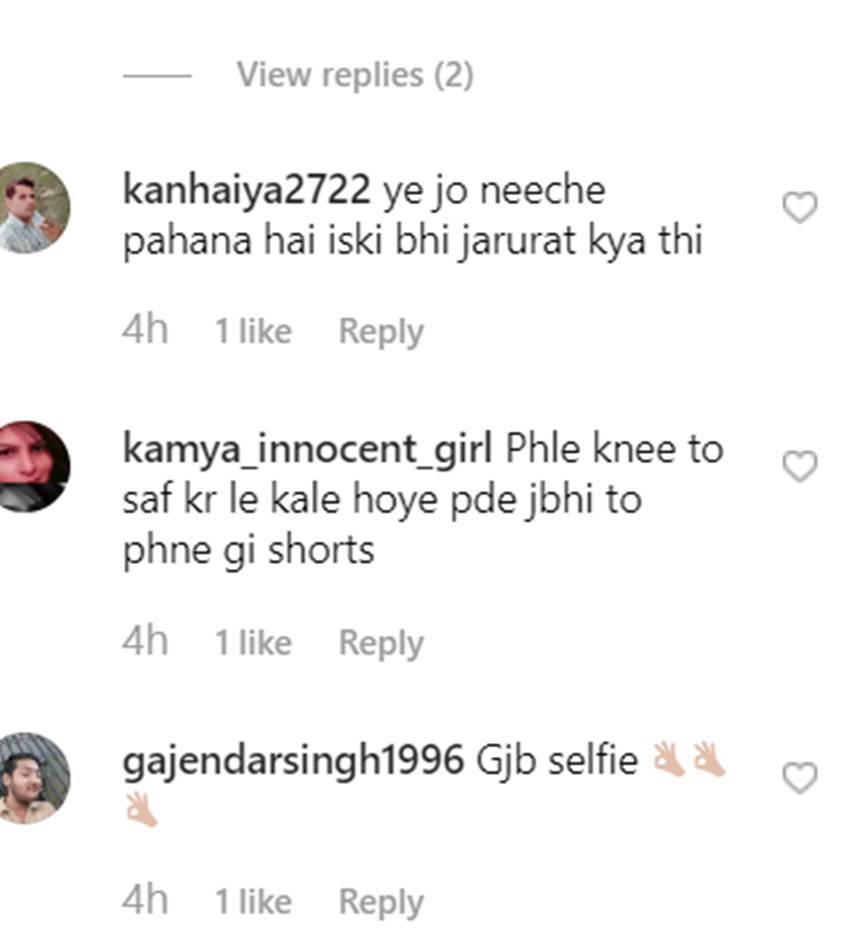
Task: Reply to kanhaiya2722's comment
Action: pos(380,331)
